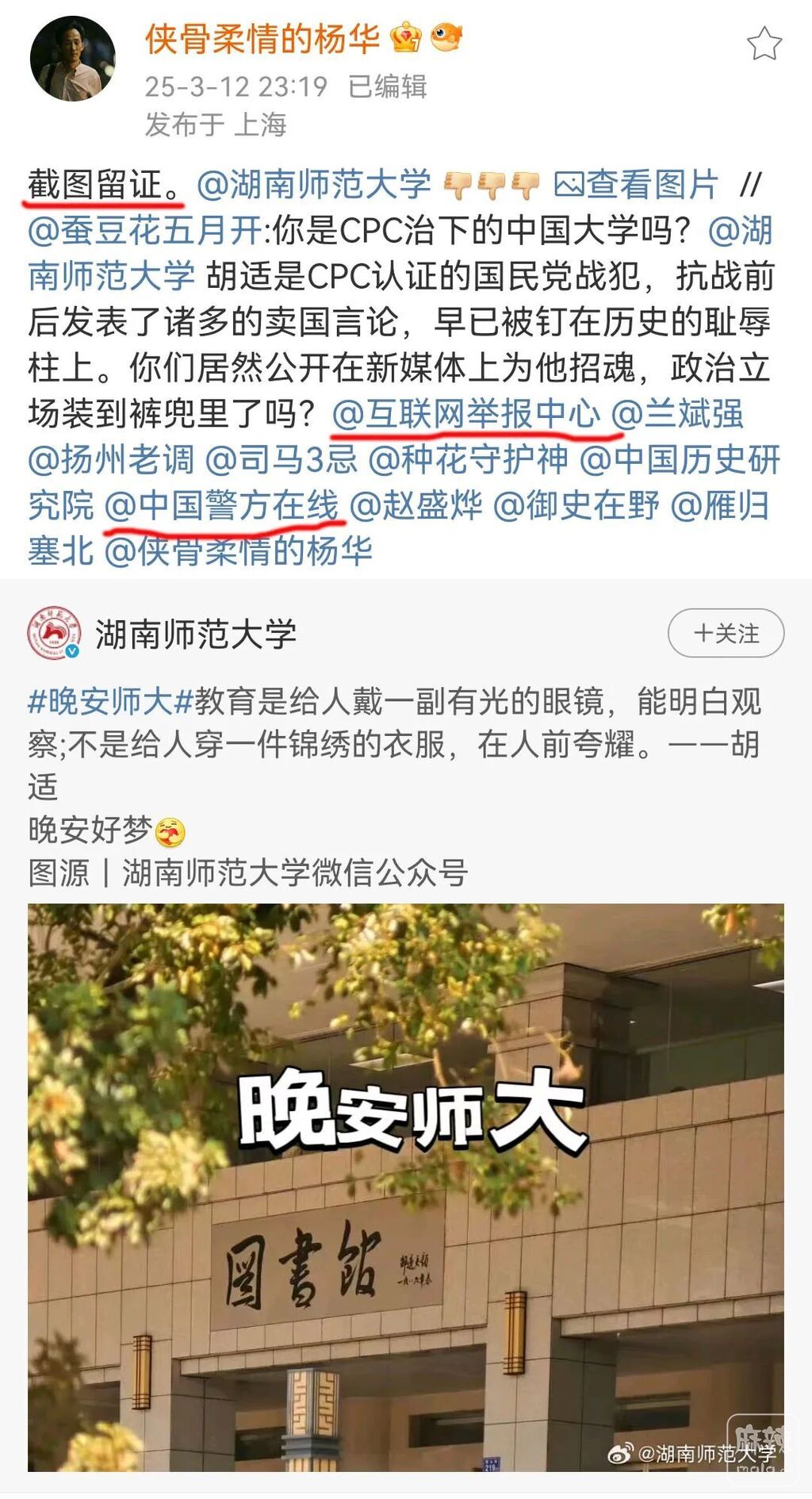812x1499 pixels.
Task: View the @种花守护神 mention
Action: pos(469,459)
